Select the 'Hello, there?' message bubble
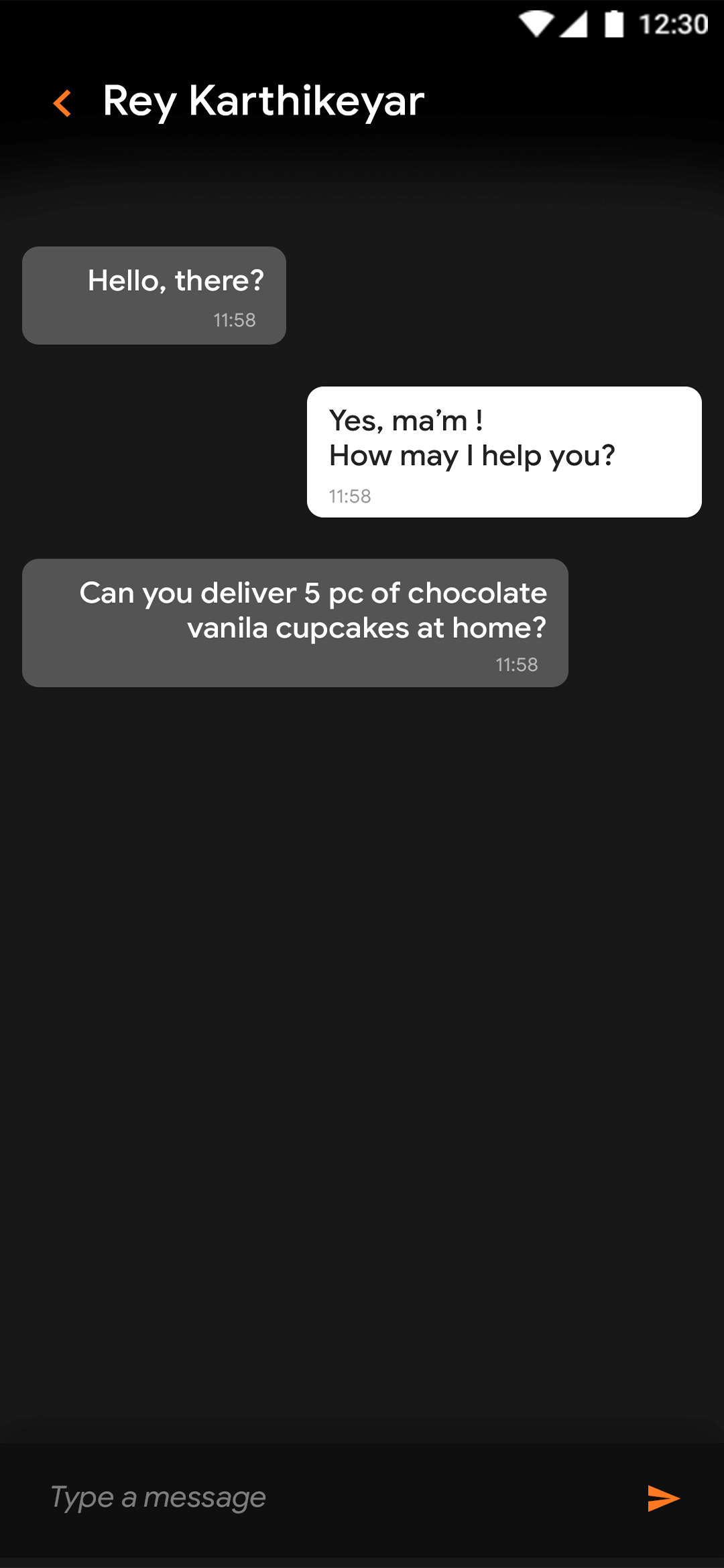Viewport: 724px width, 1568px height. click(154, 295)
